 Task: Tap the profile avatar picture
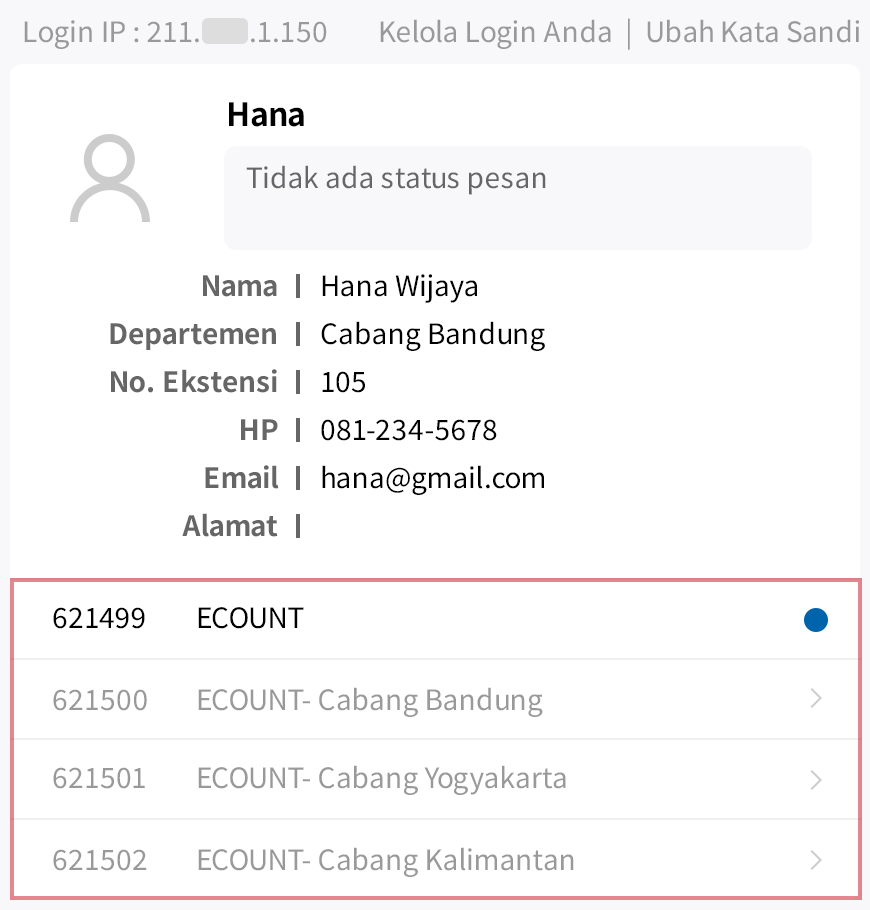[x=110, y=179]
